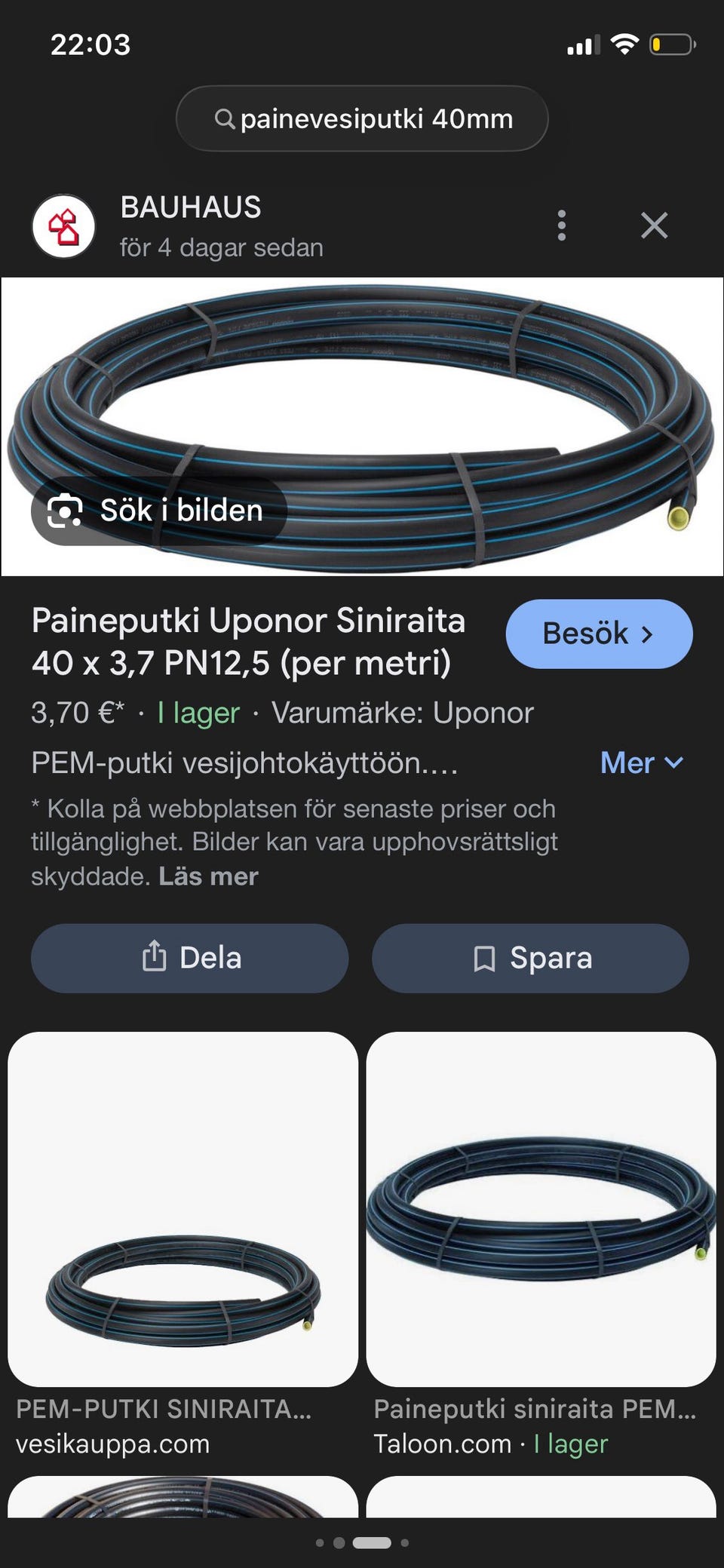Image resolution: width=724 pixels, height=1568 pixels.
Task: Tap the Spara button to save the product
Action: click(530, 958)
